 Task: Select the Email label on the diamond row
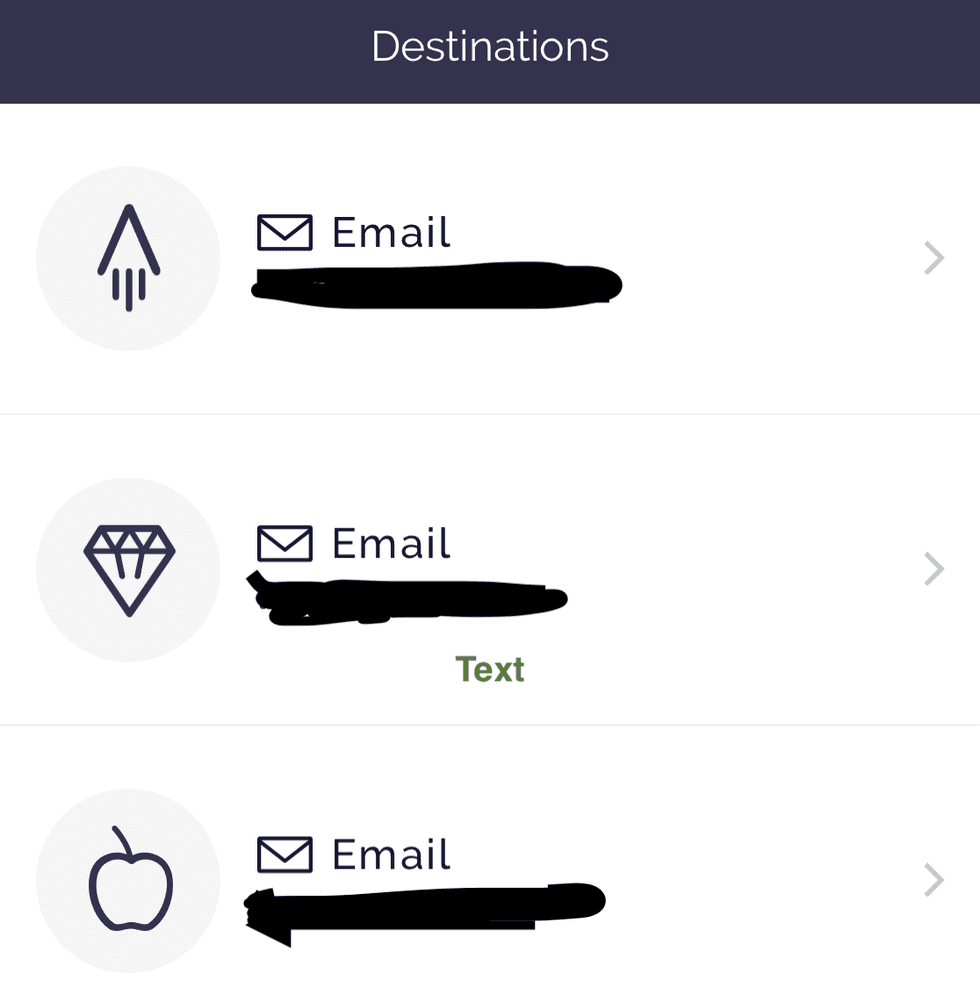(390, 543)
